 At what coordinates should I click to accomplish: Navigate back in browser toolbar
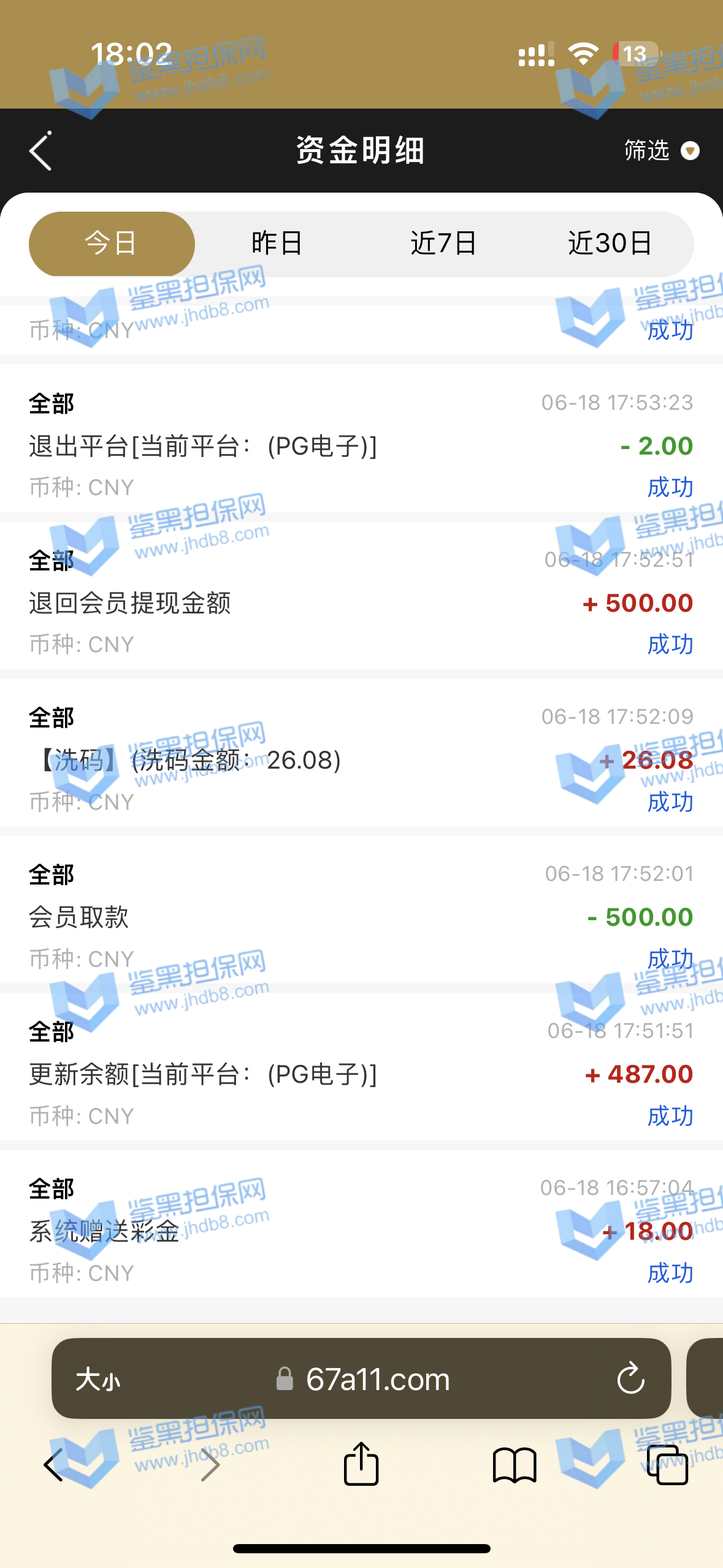(54, 1465)
